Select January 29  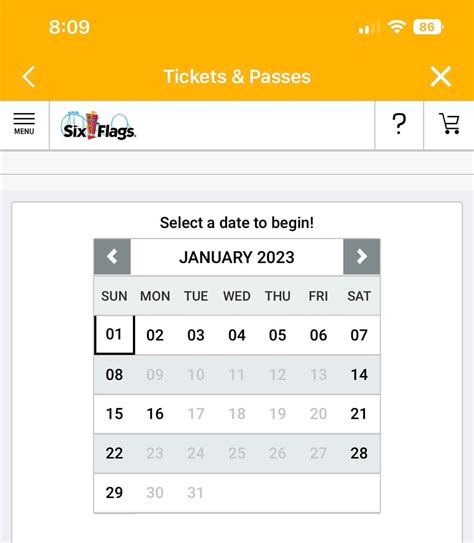[114, 493]
